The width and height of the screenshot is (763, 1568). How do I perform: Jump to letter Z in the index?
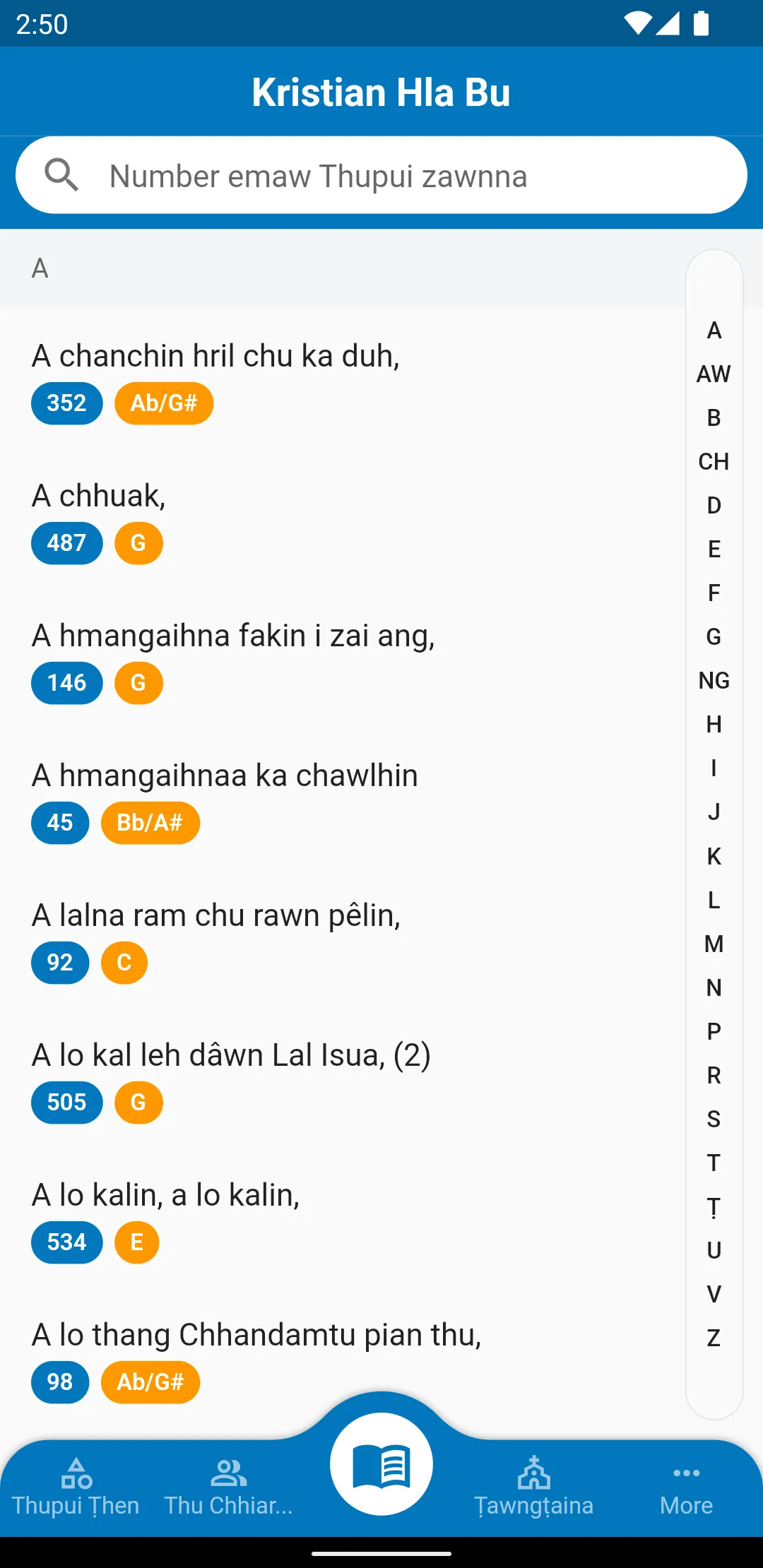coord(714,1338)
